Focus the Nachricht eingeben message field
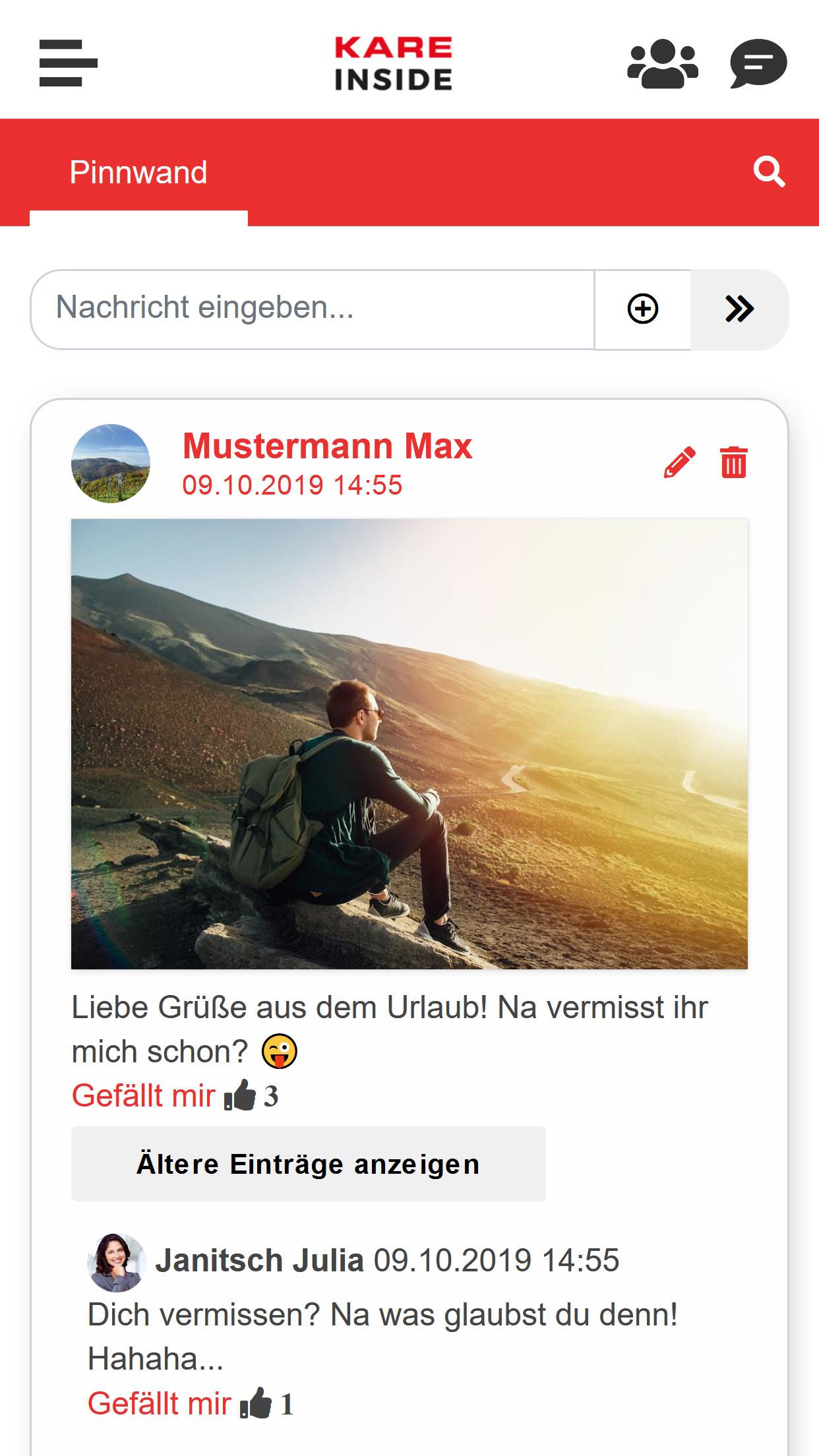The height and width of the screenshot is (1456, 819). pos(313,309)
